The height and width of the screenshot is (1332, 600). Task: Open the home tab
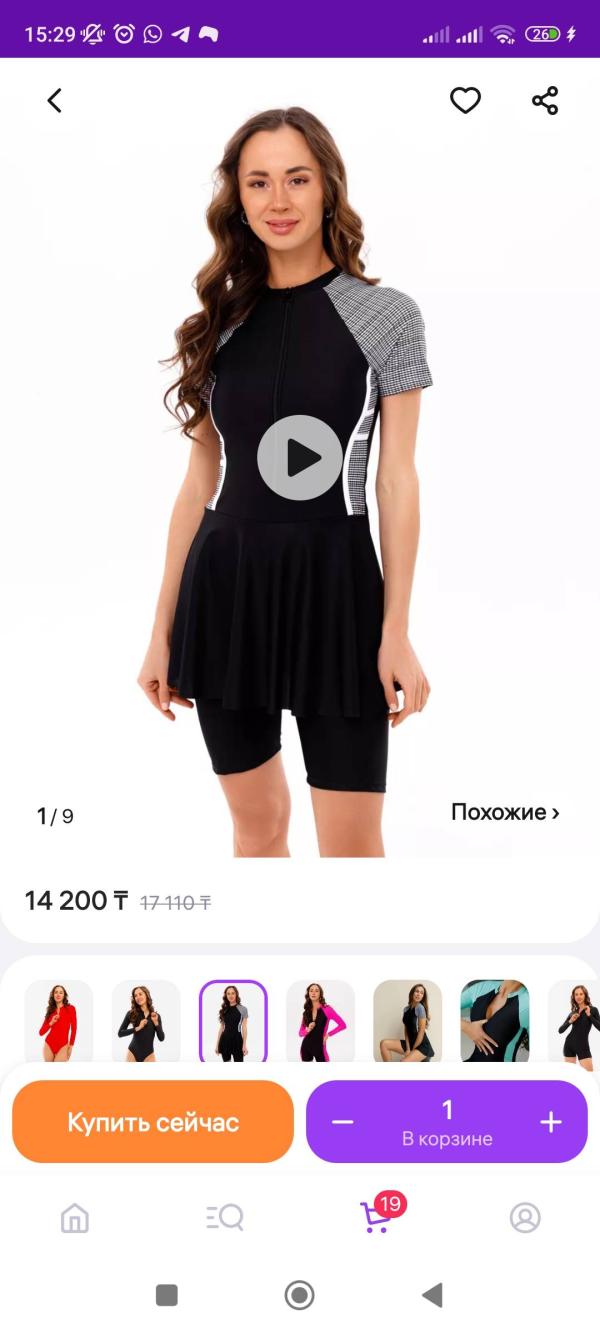pos(75,1217)
